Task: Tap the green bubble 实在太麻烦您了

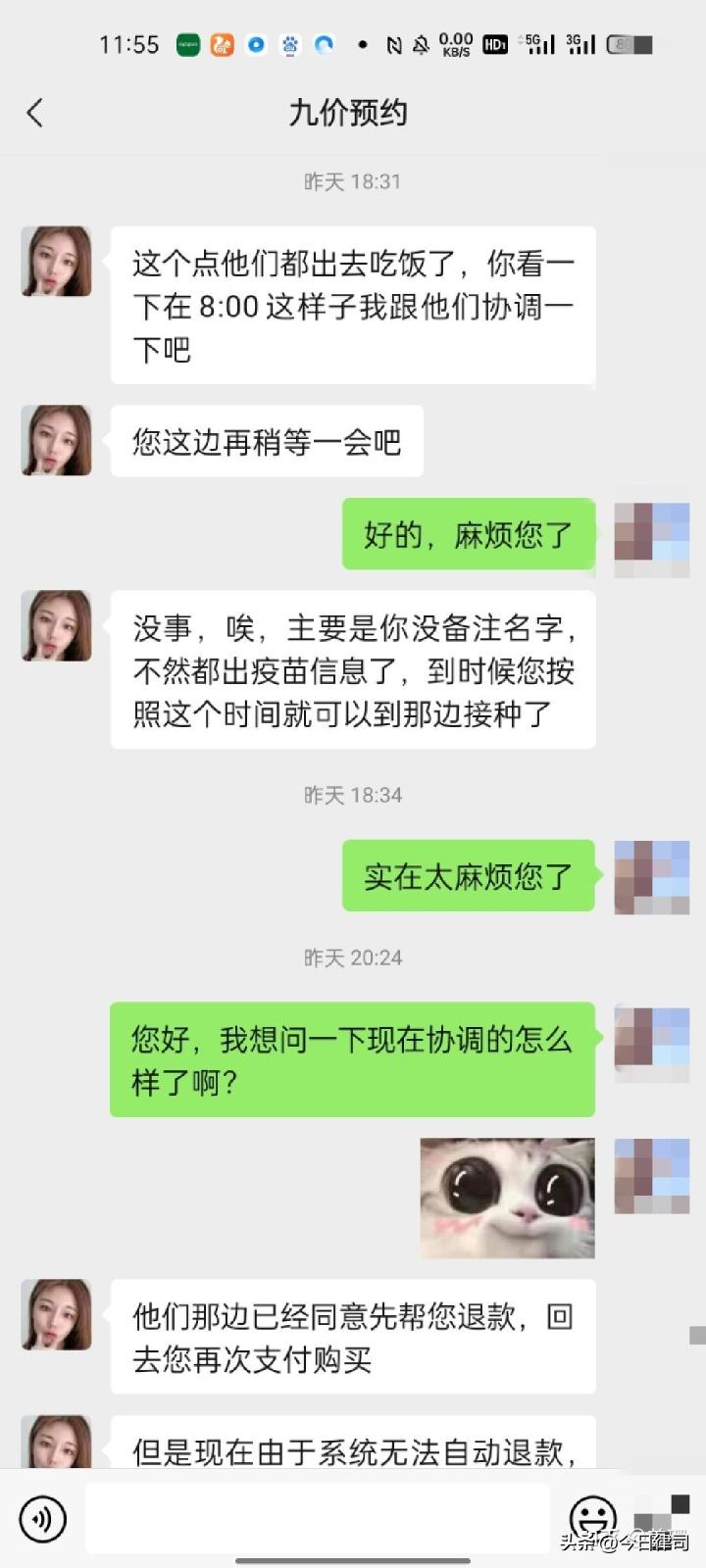Action: click(x=468, y=875)
